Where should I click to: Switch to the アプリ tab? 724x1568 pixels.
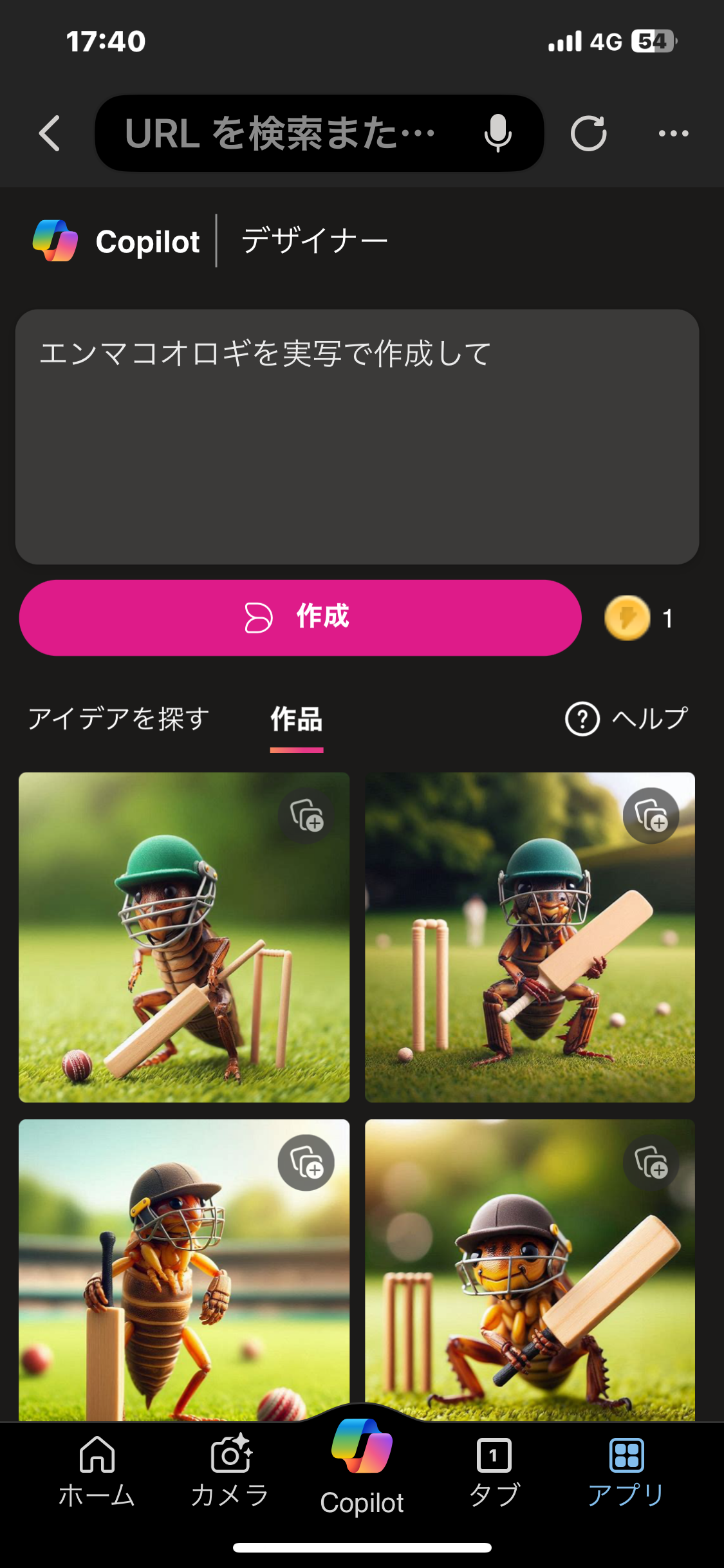[626, 1471]
